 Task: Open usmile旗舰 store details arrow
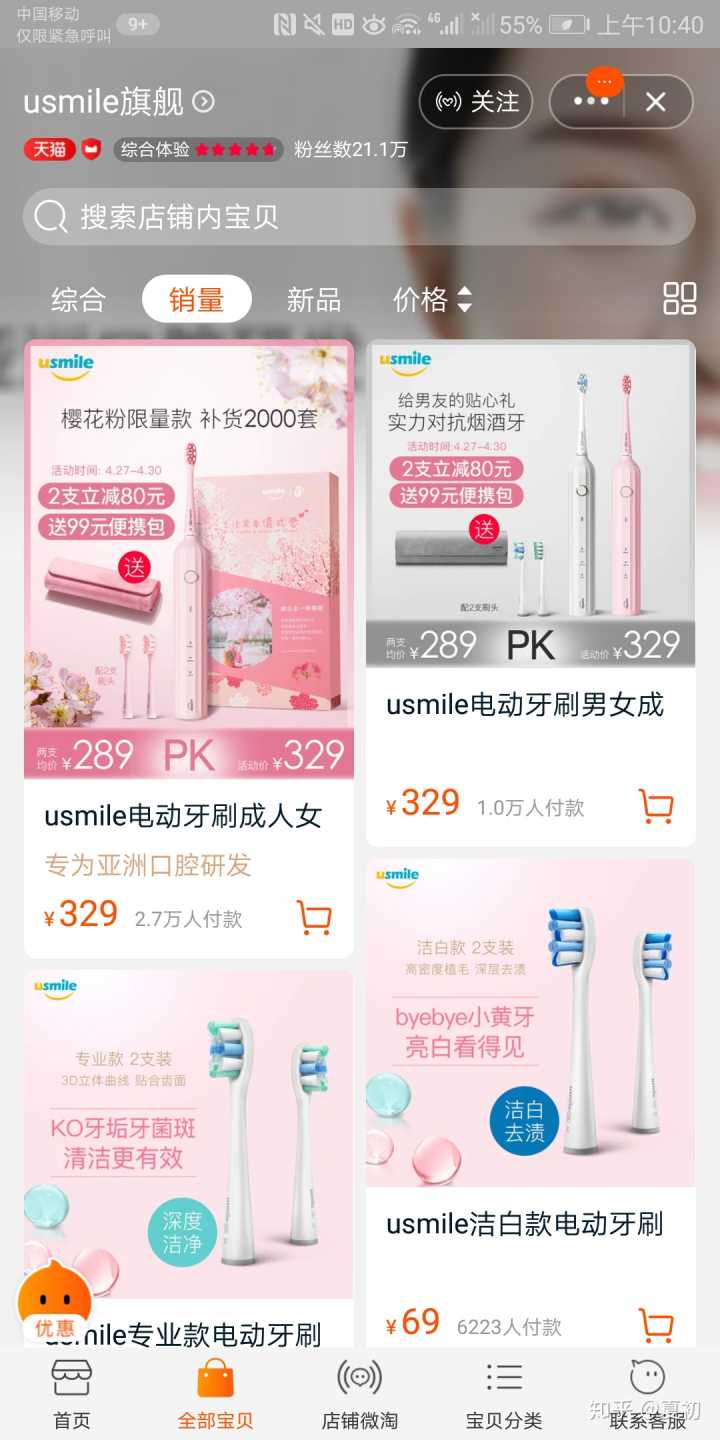point(203,101)
